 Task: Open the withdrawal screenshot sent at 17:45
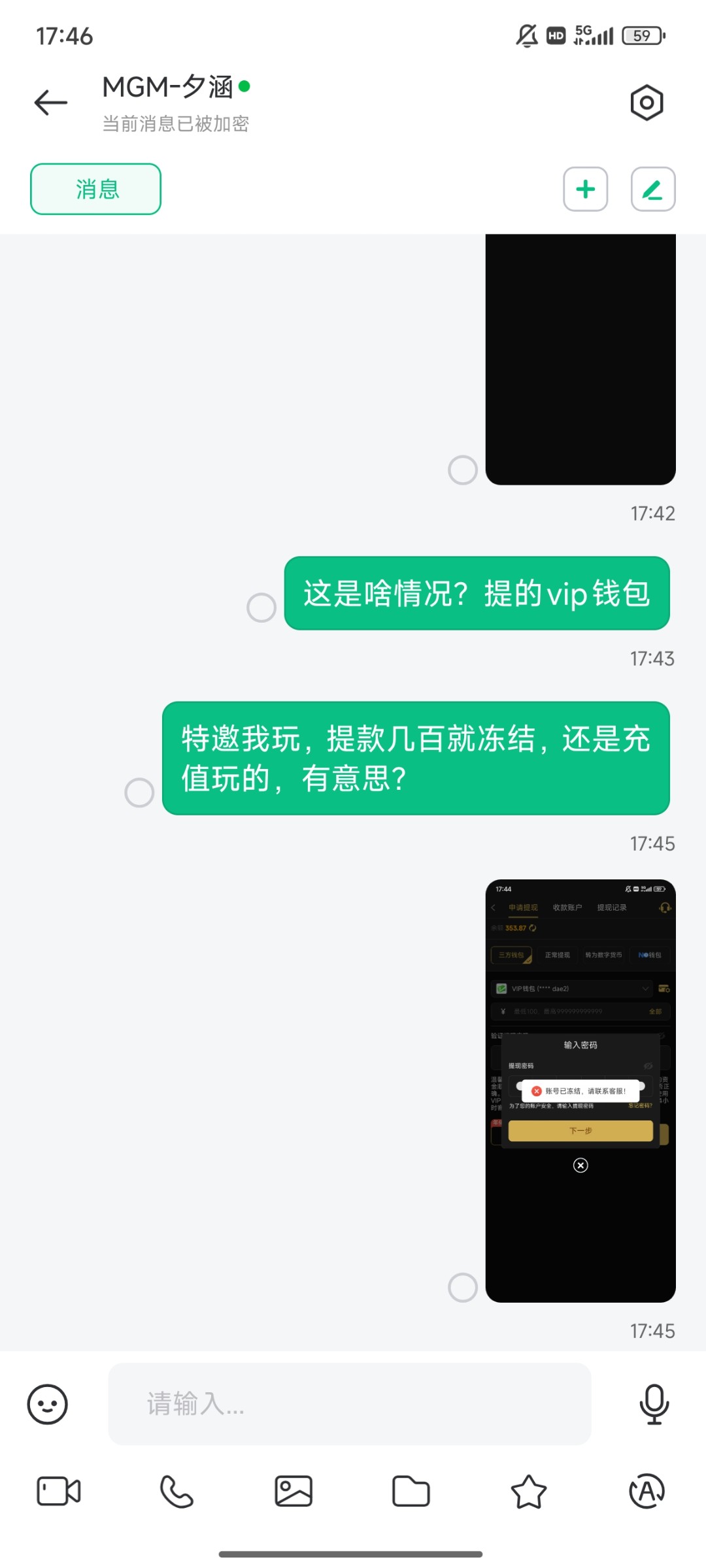point(580,1090)
